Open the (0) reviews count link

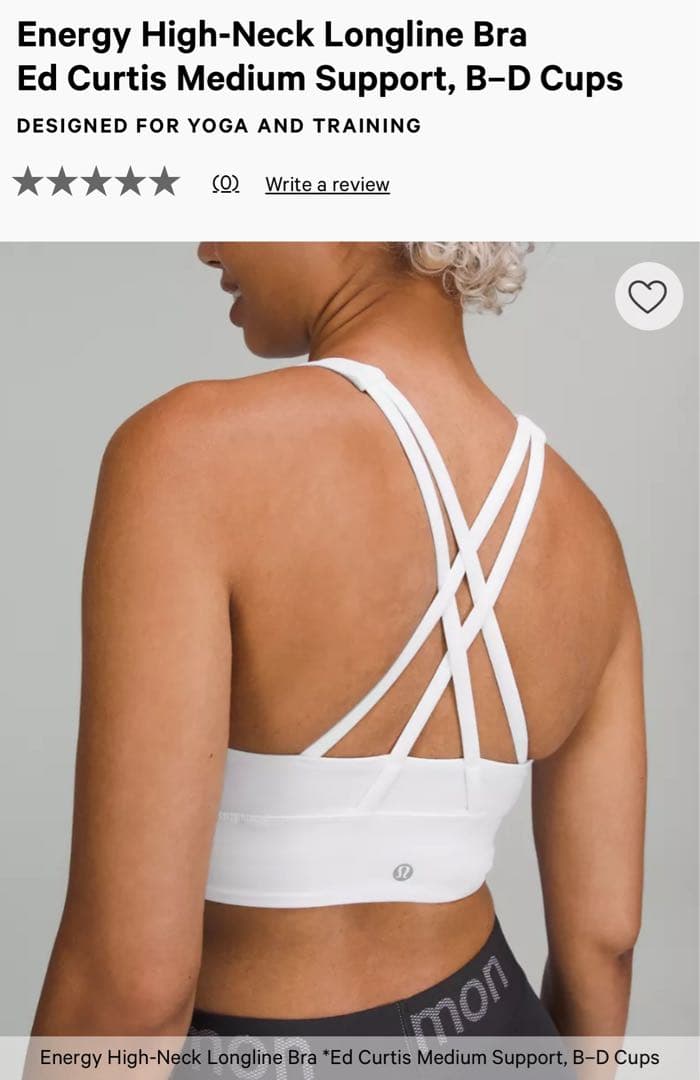pos(226,183)
